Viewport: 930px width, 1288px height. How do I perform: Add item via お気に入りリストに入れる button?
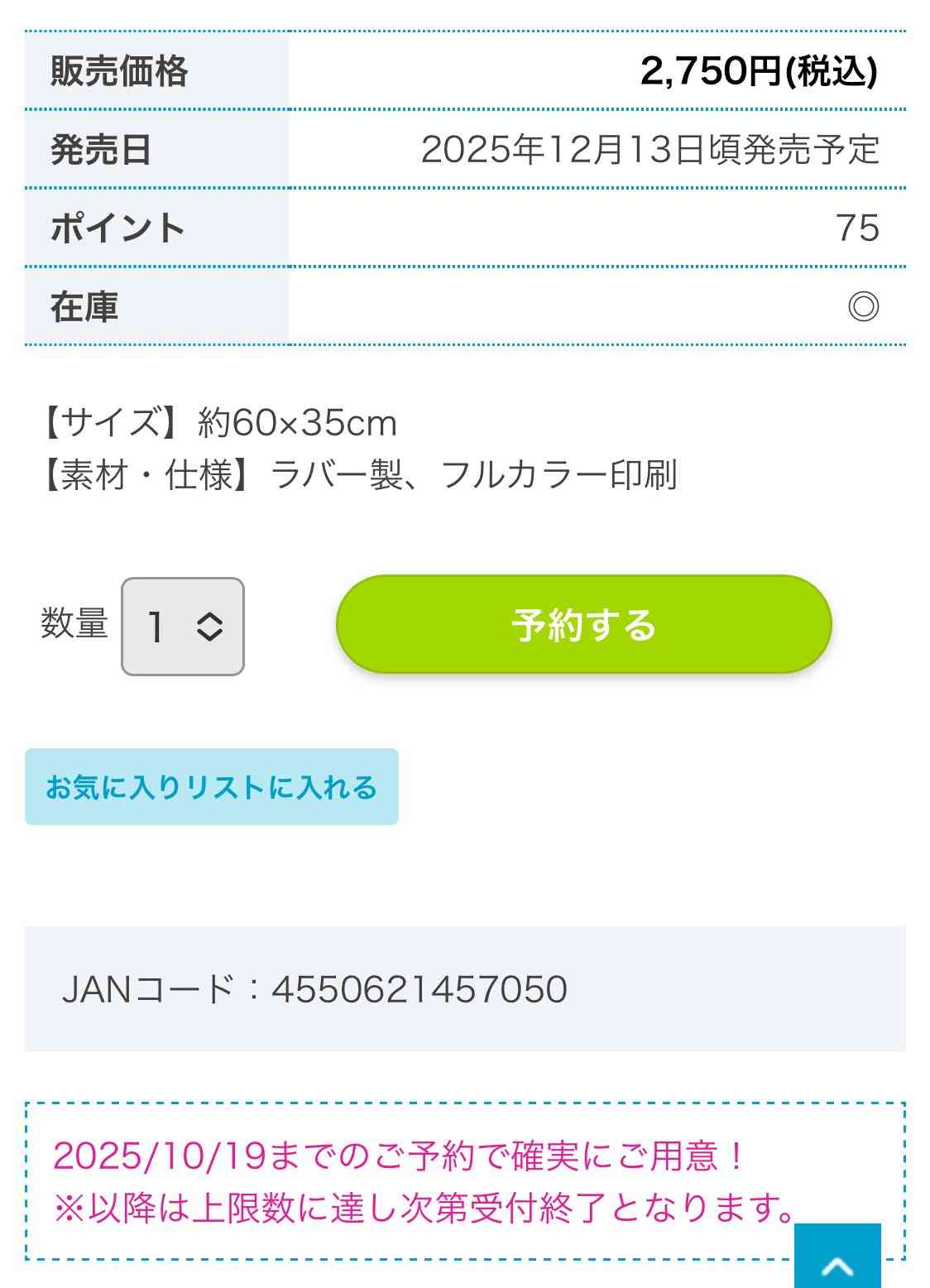(212, 786)
